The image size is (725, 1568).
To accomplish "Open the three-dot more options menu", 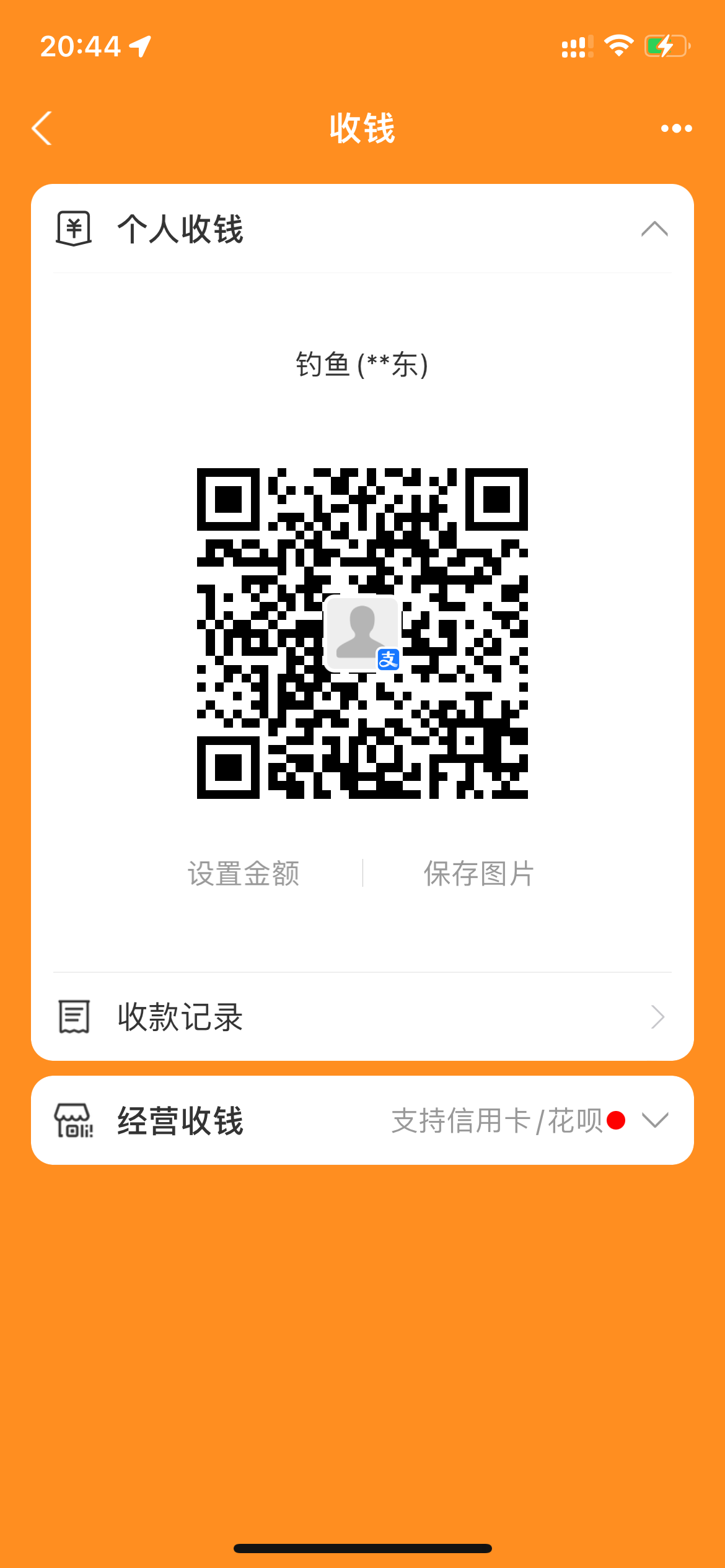I will point(676,129).
